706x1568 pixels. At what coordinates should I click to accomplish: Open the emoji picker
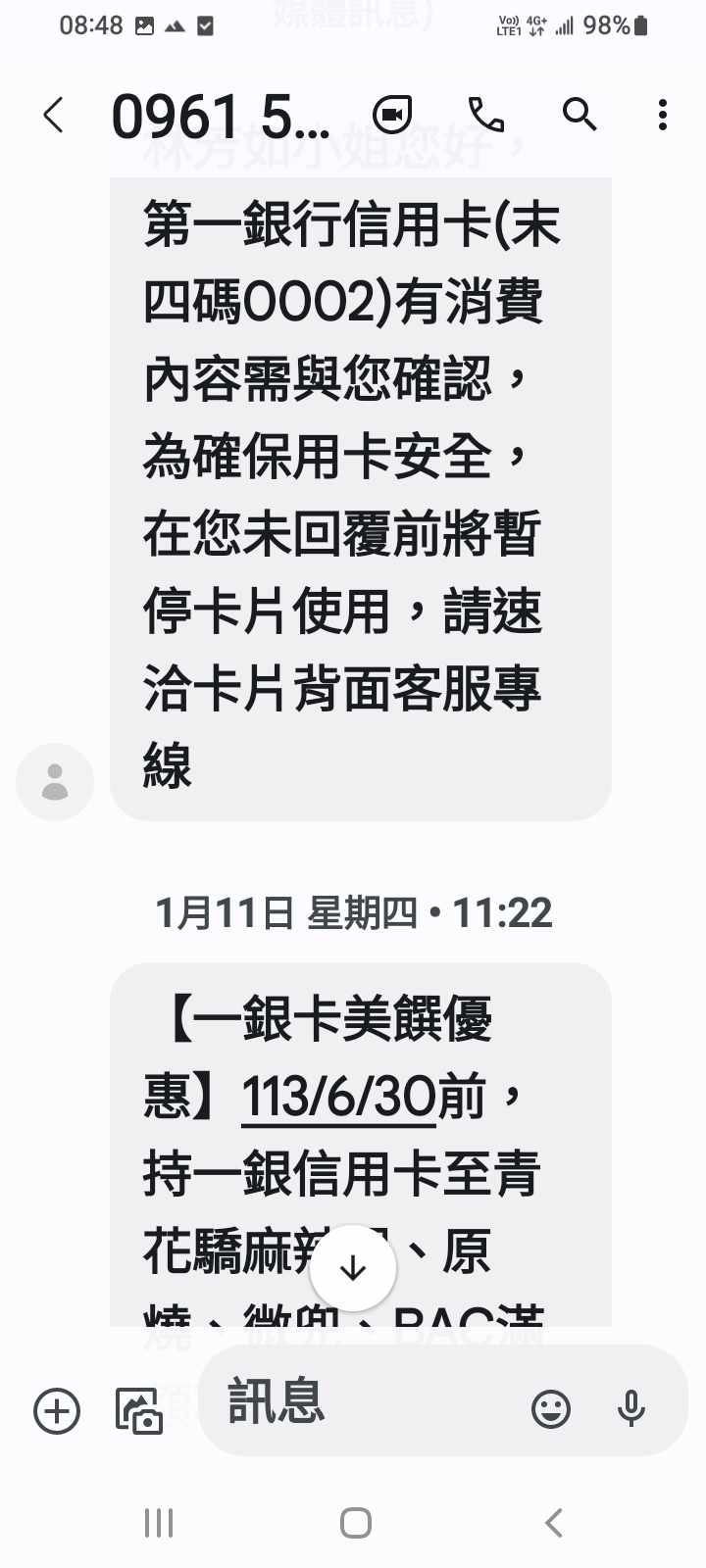click(x=550, y=1409)
